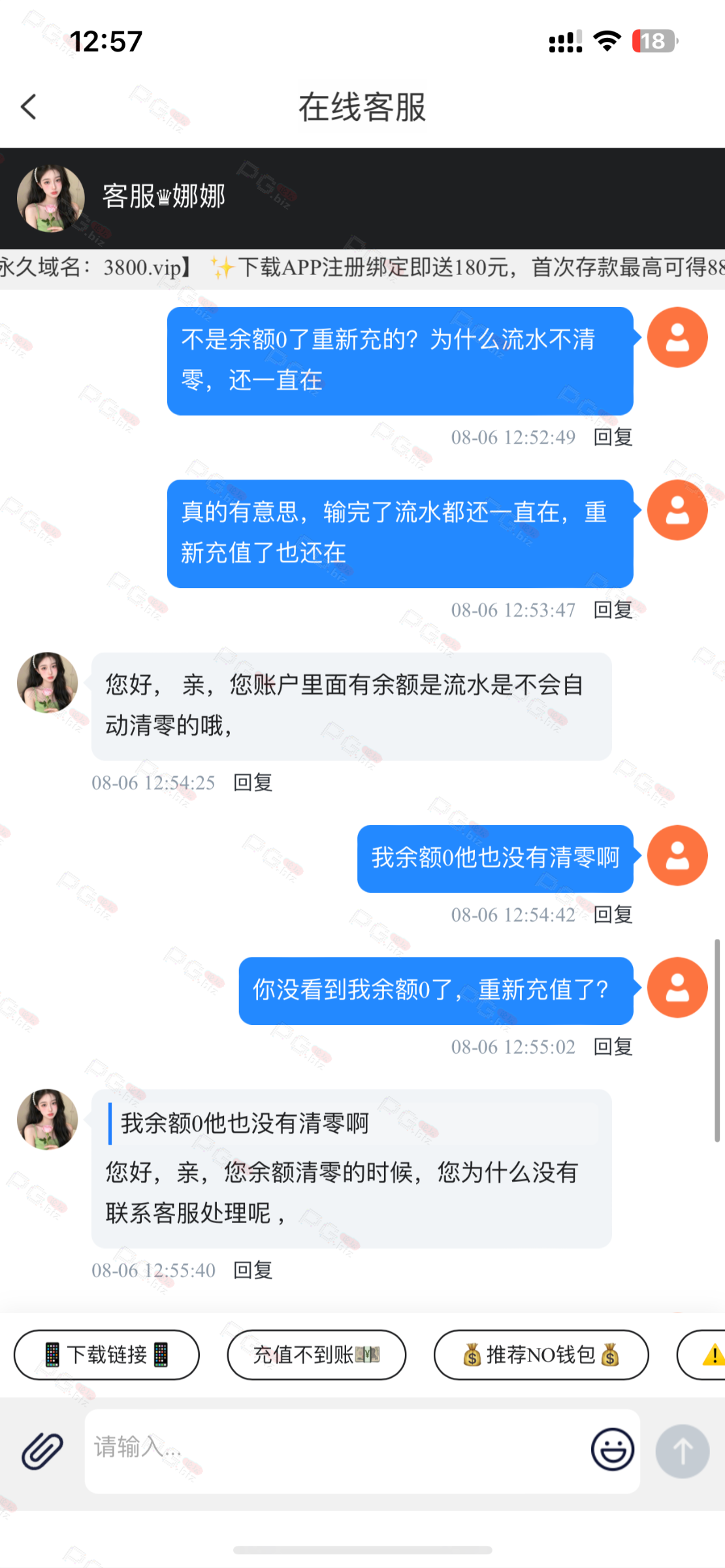Reply to the 12:54:42 message

tap(613, 915)
